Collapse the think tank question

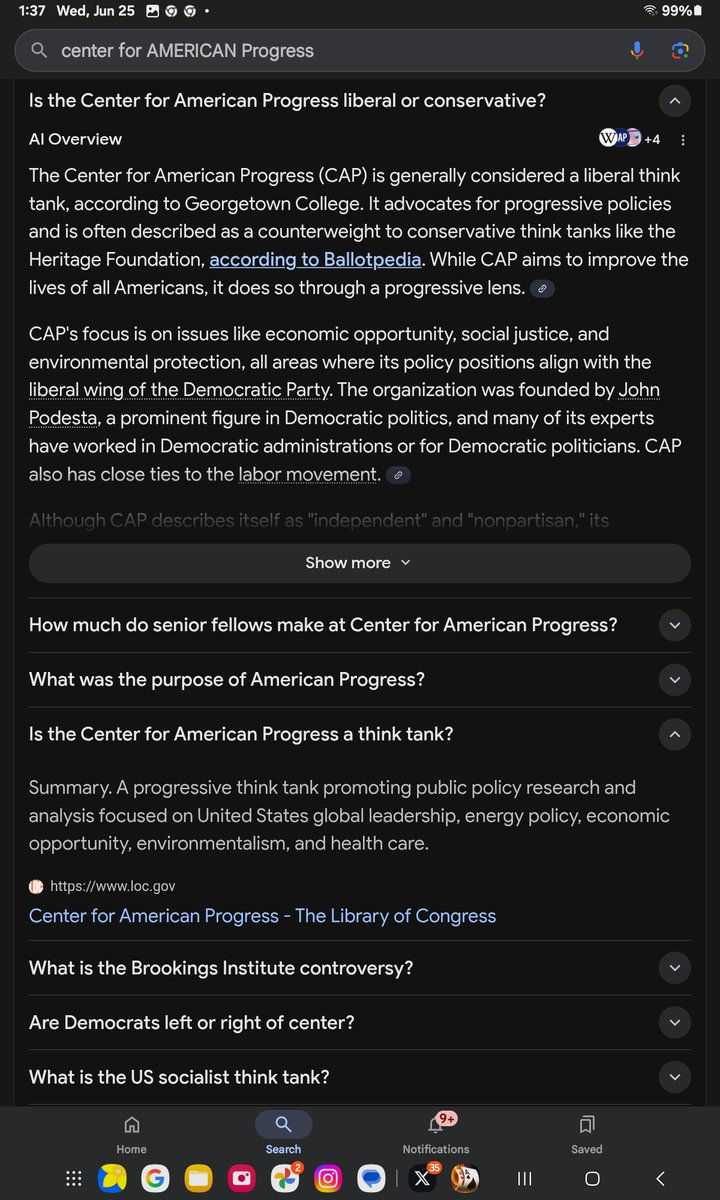click(674, 734)
